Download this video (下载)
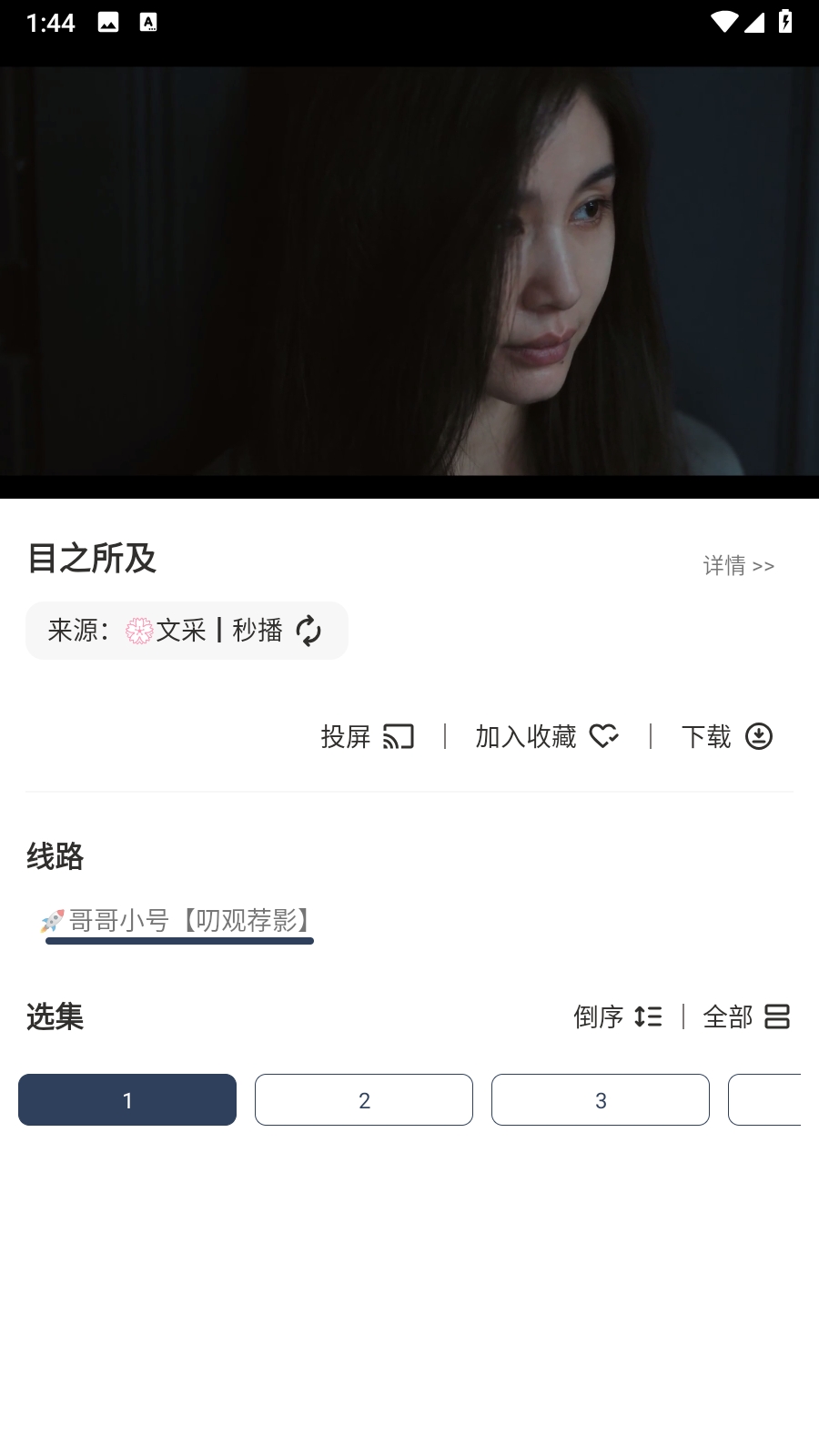The height and width of the screenshot is (1456, 819). (726, 736)
